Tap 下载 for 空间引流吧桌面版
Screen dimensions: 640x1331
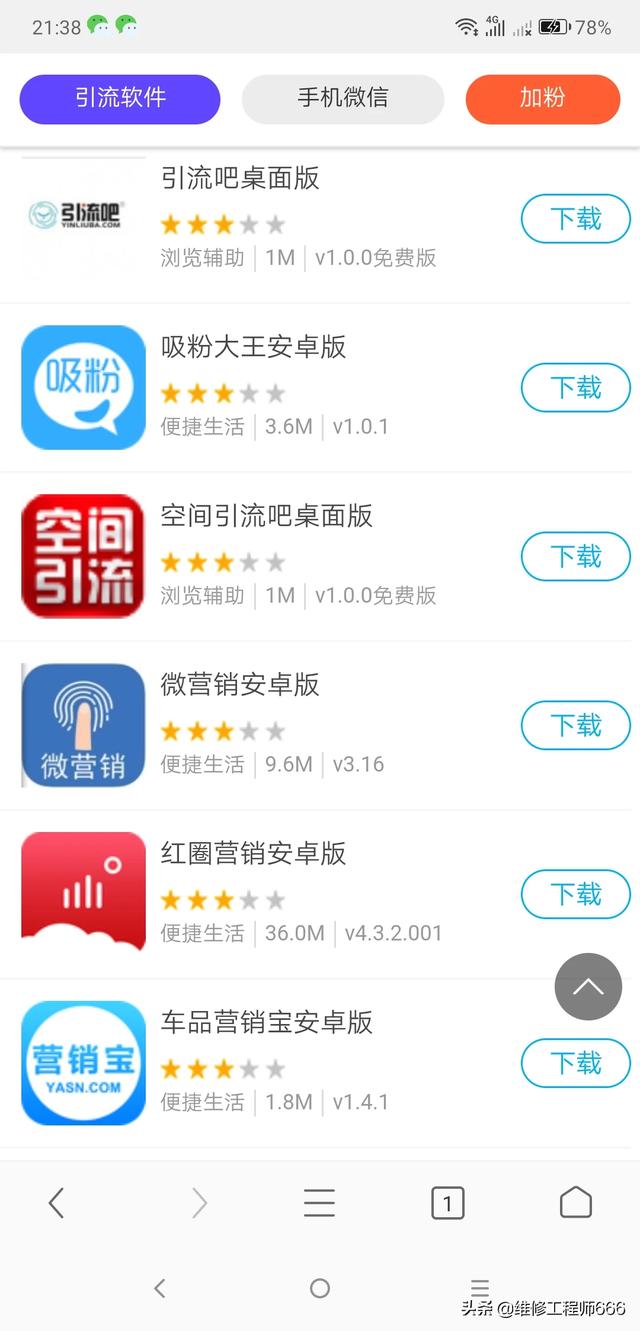coord(576,557)
